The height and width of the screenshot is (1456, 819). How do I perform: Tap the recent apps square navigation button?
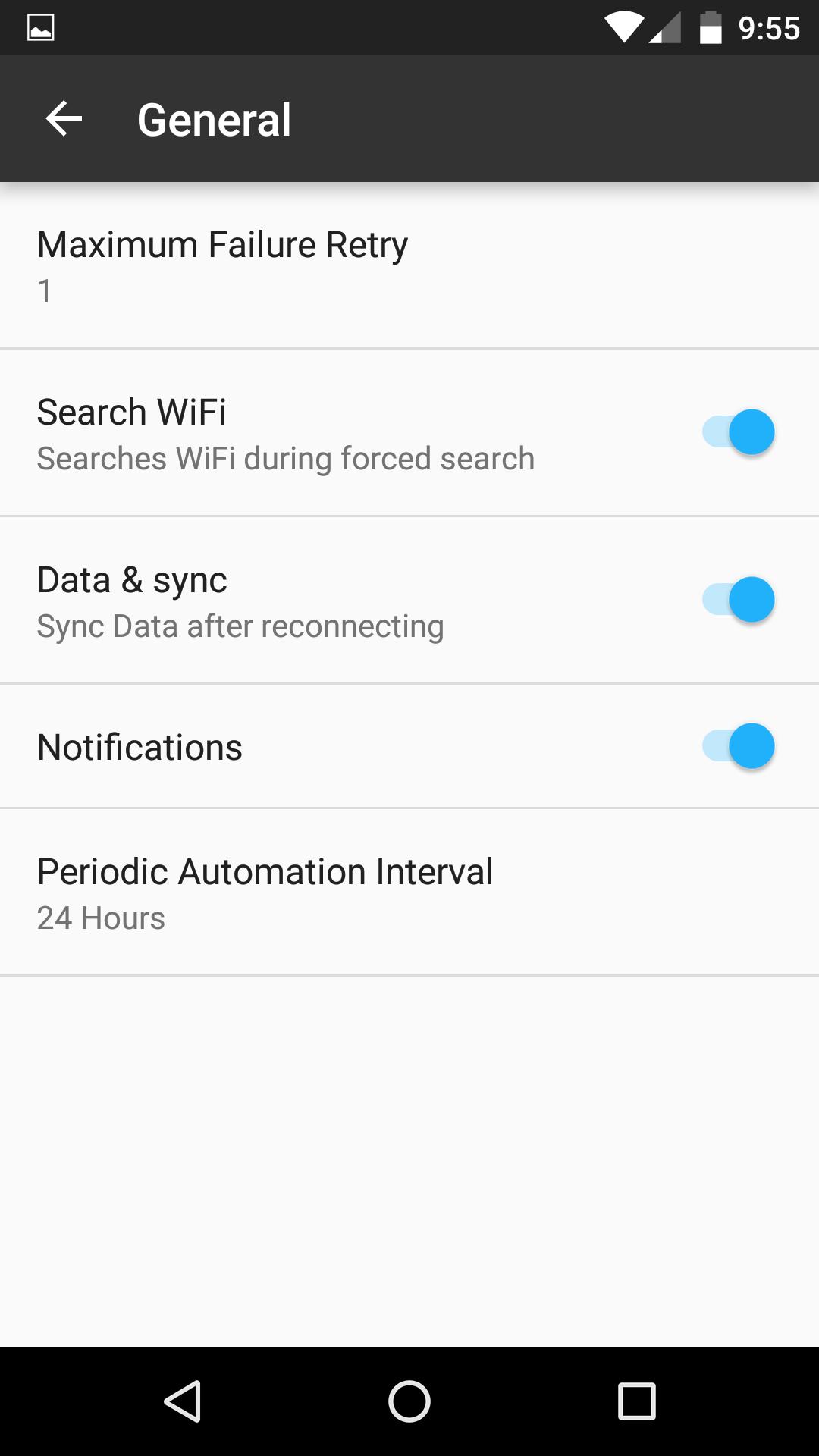(x=635, y=1399)
